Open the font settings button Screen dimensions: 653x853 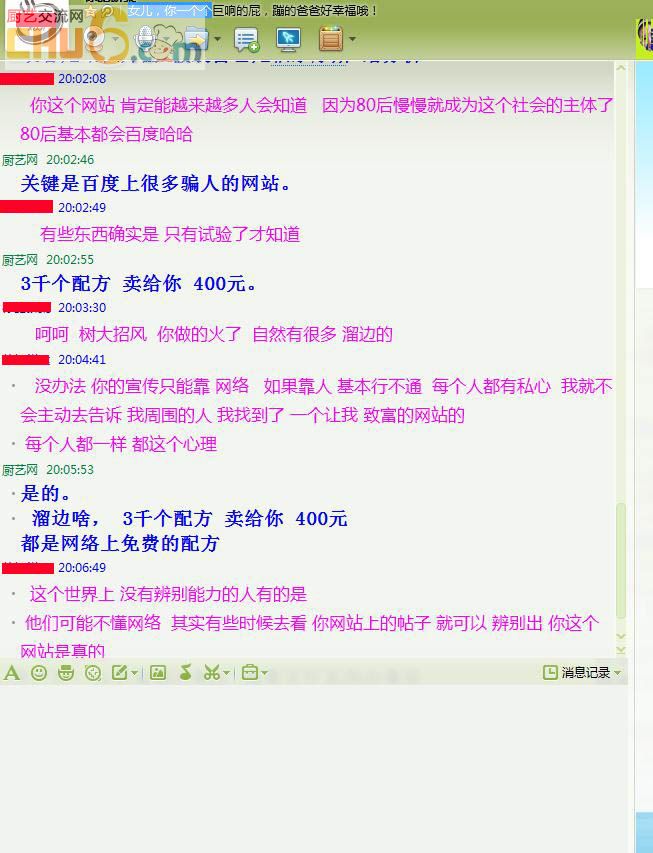coord(12,673)
